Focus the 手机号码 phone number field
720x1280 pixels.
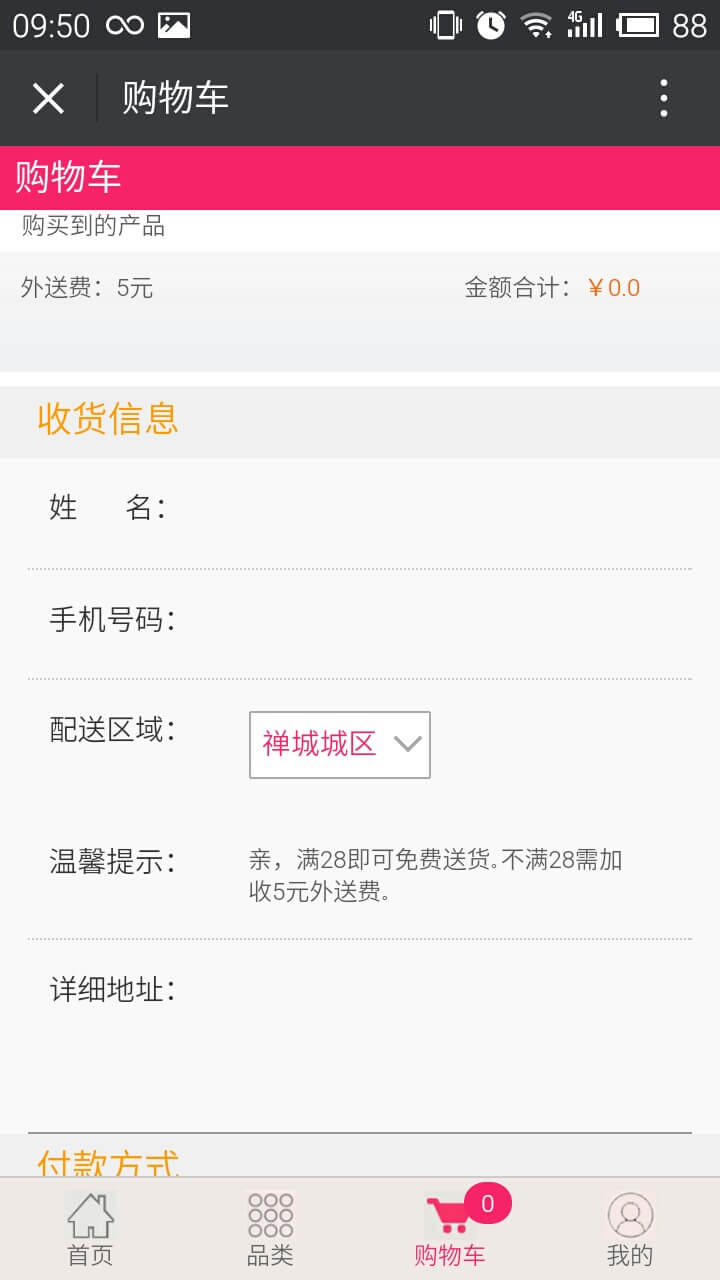[x=430, y=620]
